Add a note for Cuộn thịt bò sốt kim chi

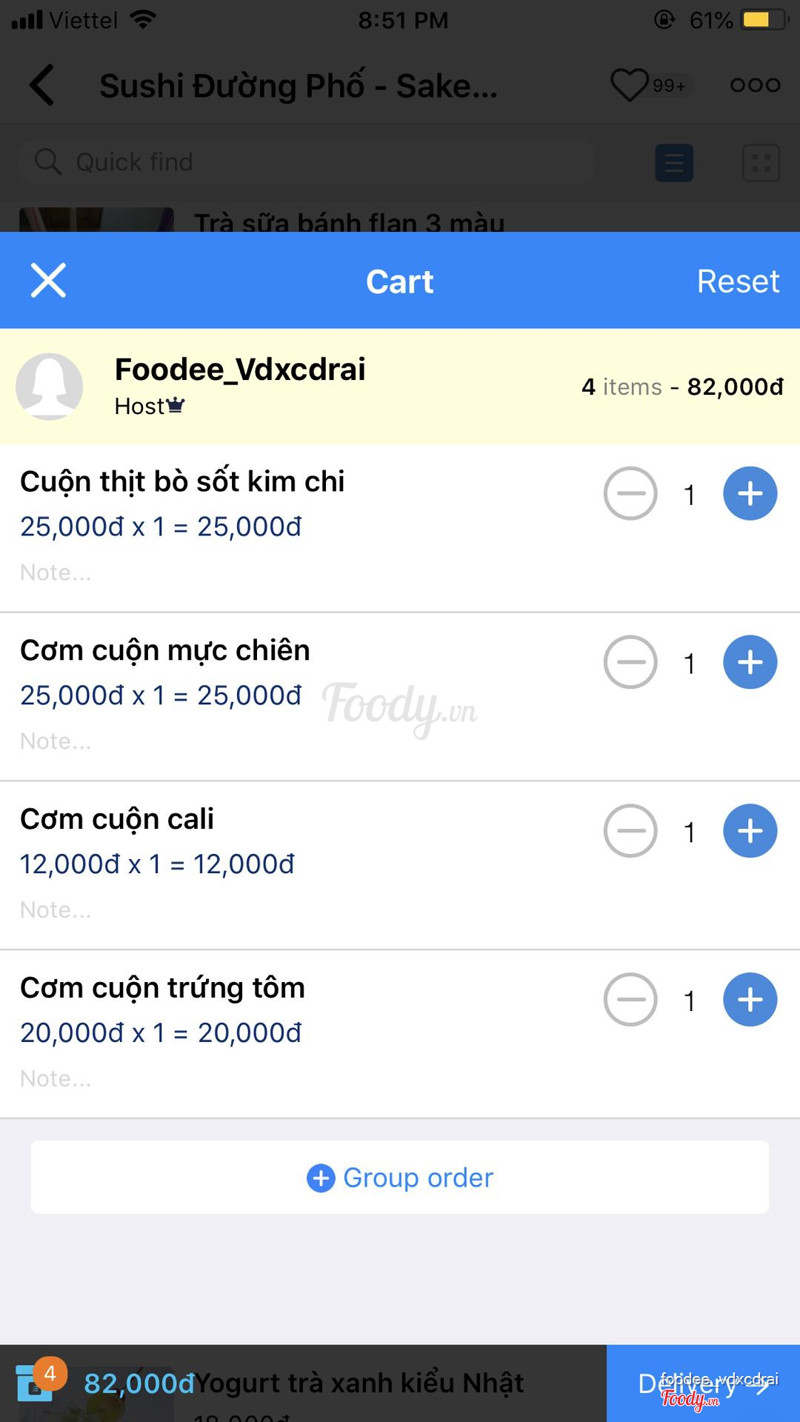pyautogui.click(x=56, y=573)
